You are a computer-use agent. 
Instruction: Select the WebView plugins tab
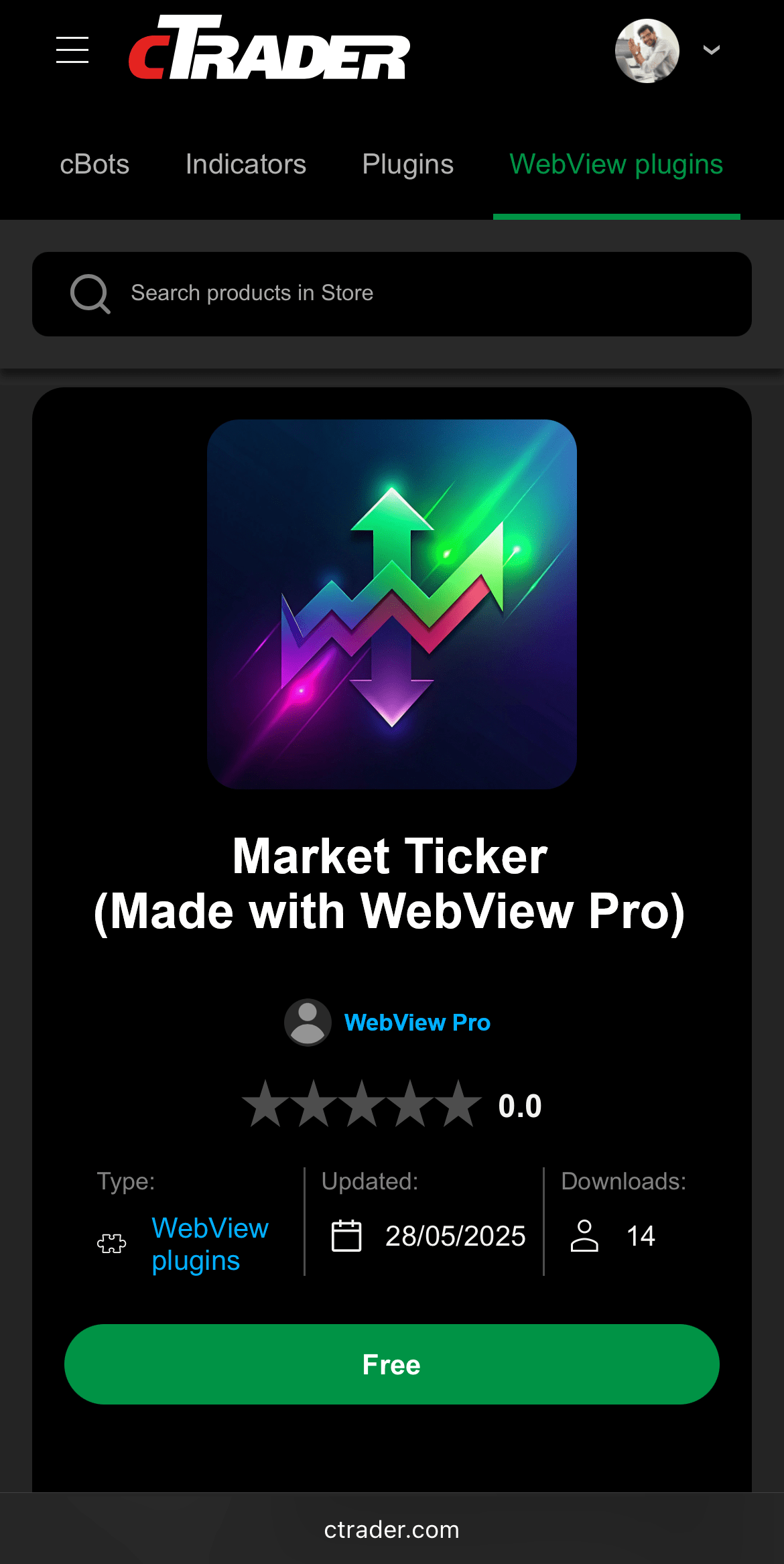click(616, 165)
